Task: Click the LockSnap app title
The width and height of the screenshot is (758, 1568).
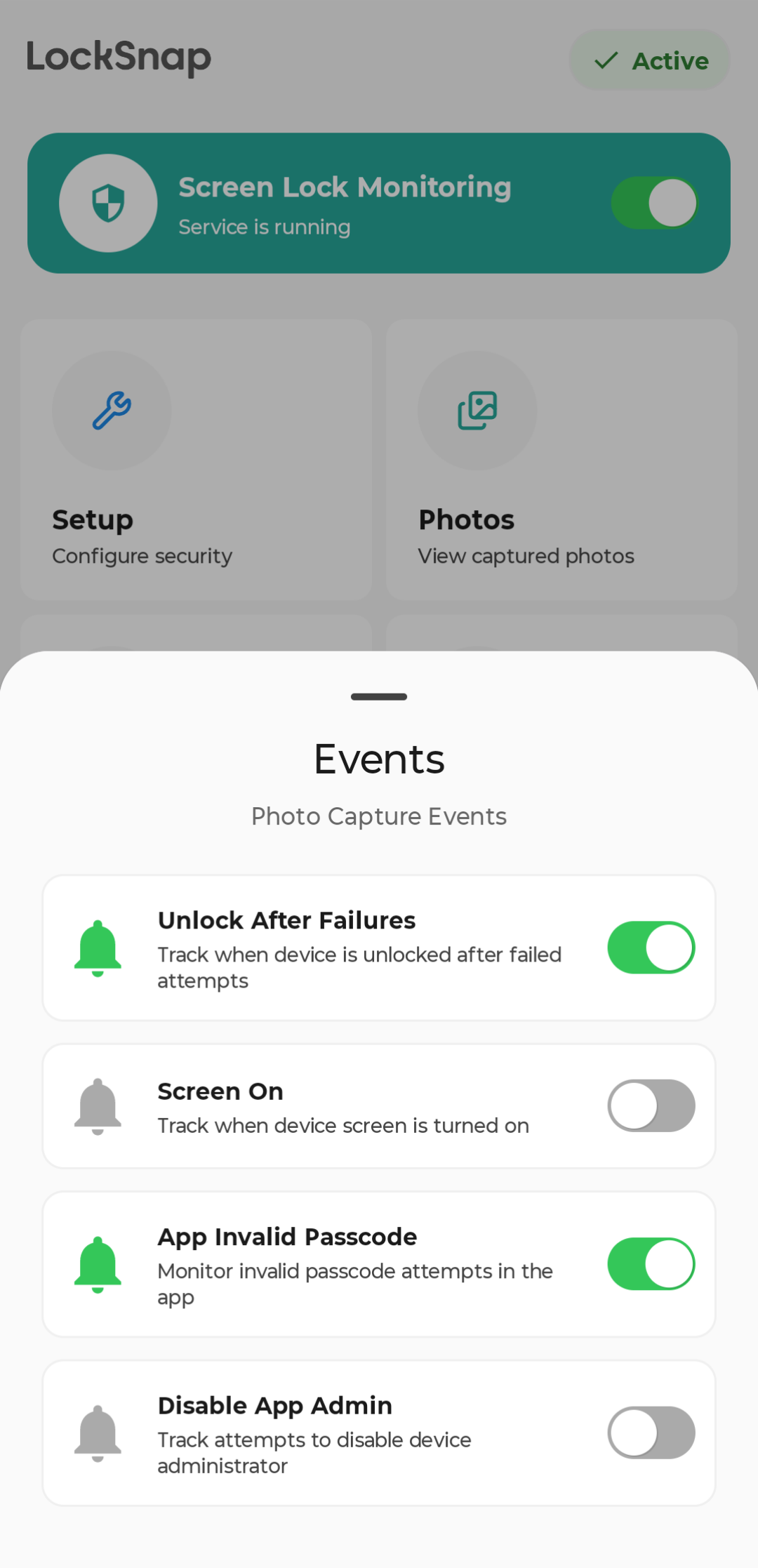Action: 118,58
